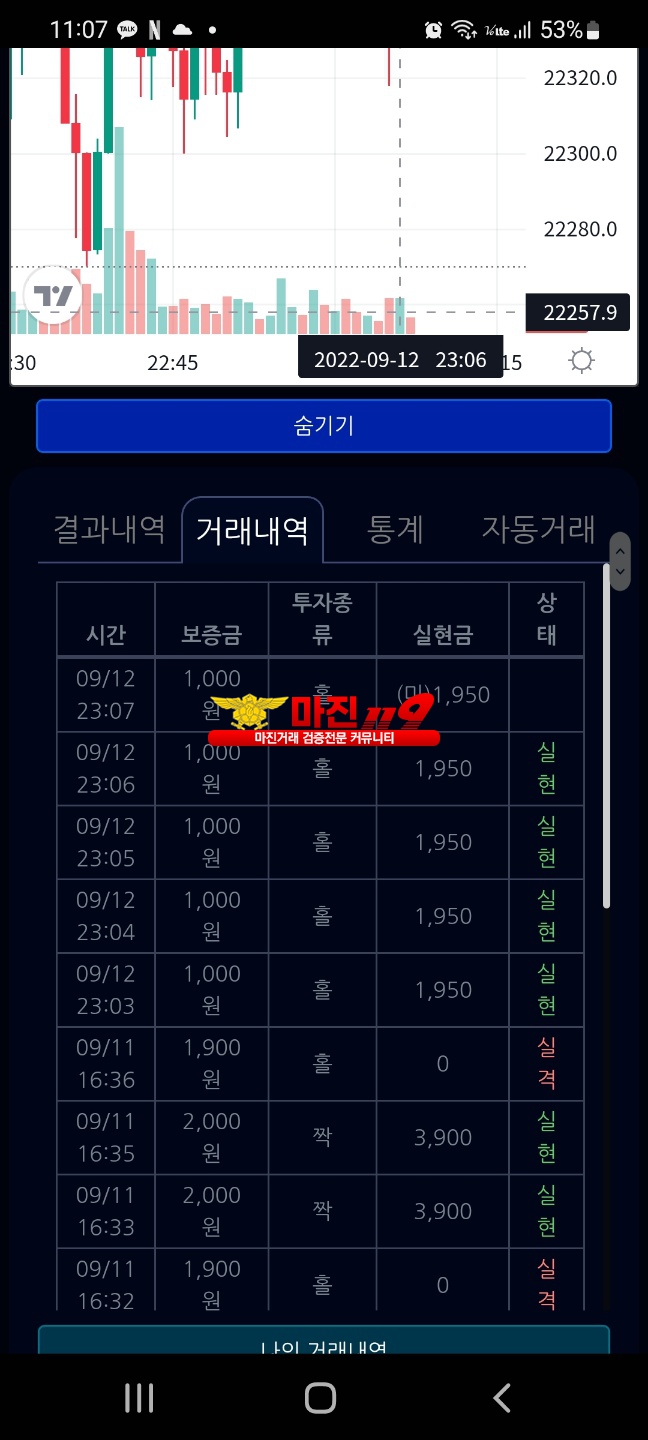Open the chart settings gear icon
The width and height of the screenshot is (648, 1440).
[x=581, y=361]
